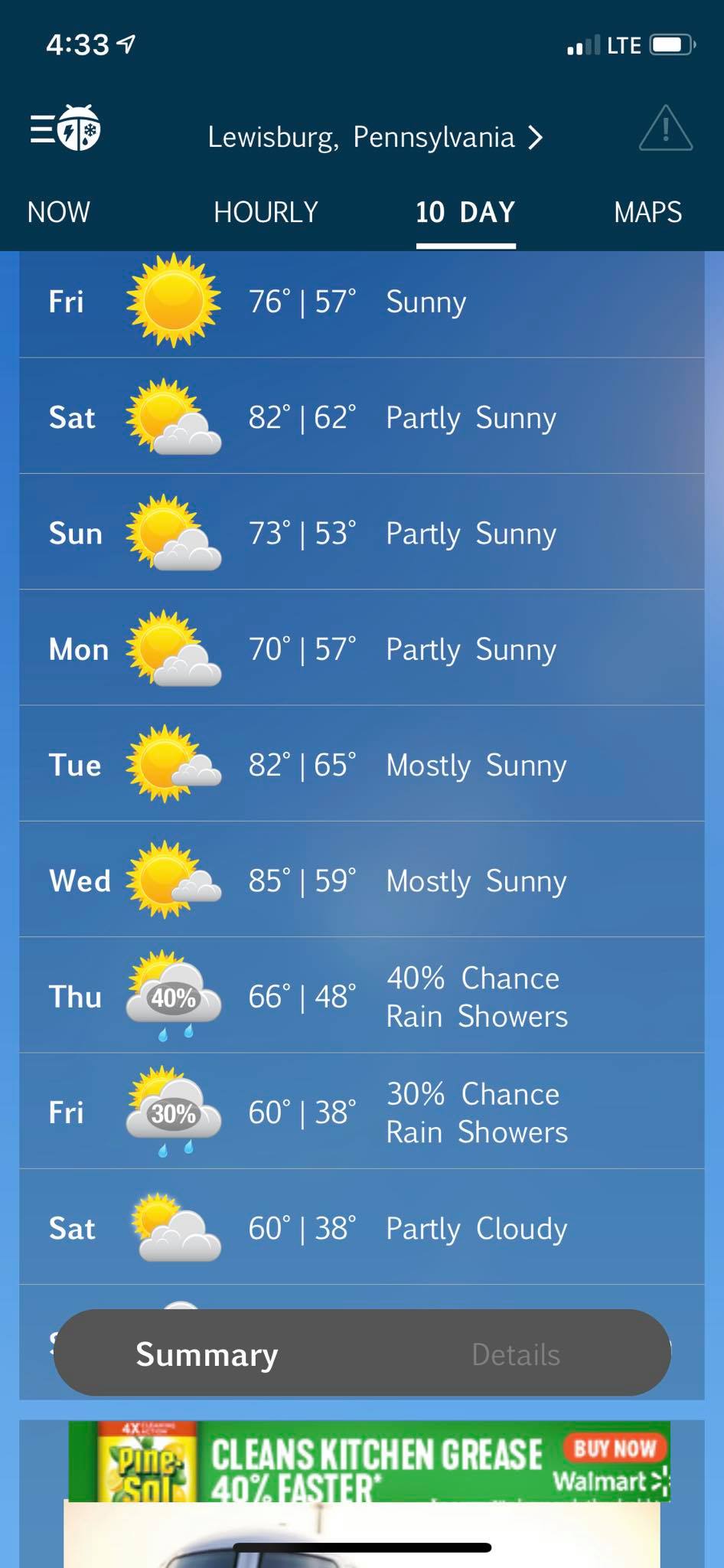
Task: Switch to the Details view
Action: (516, 1354)
